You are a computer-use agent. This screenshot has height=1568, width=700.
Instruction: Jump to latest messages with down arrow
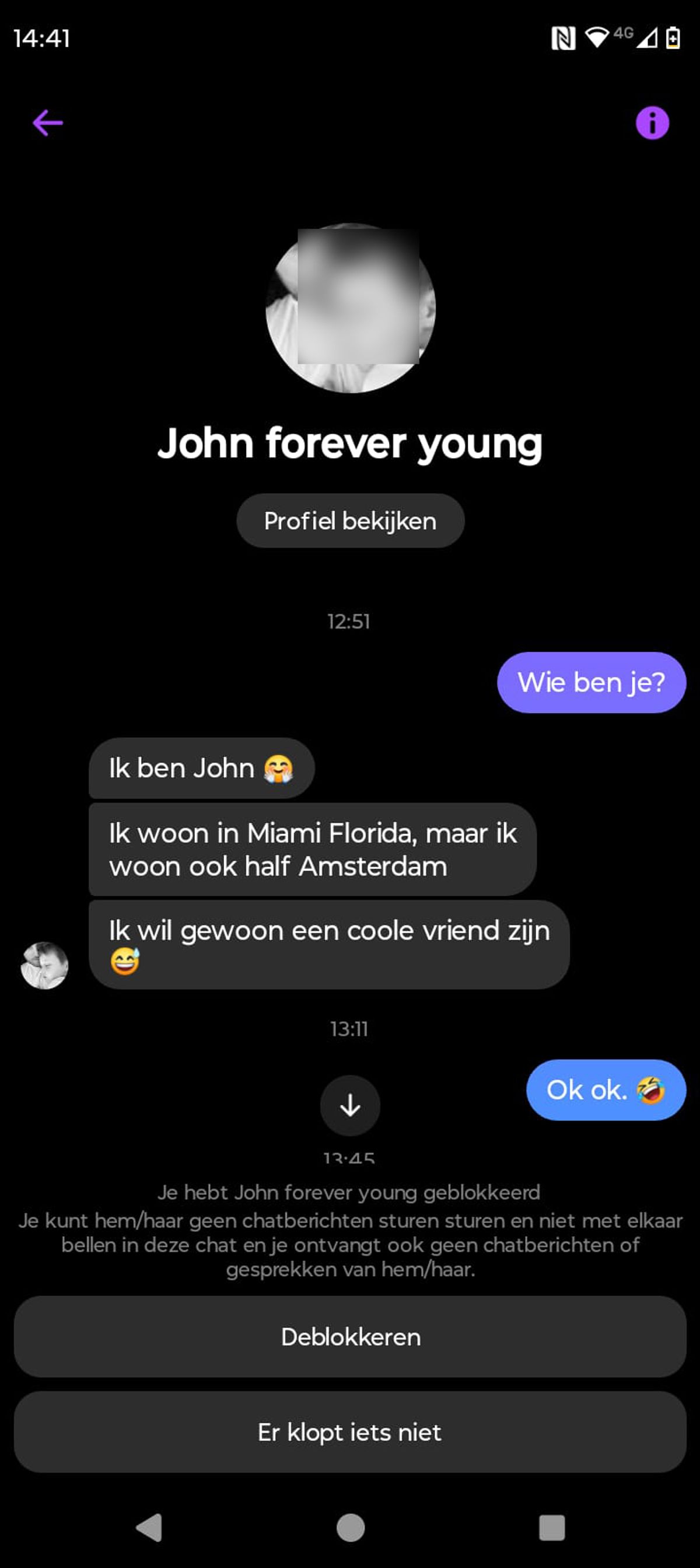[350, 1105]
